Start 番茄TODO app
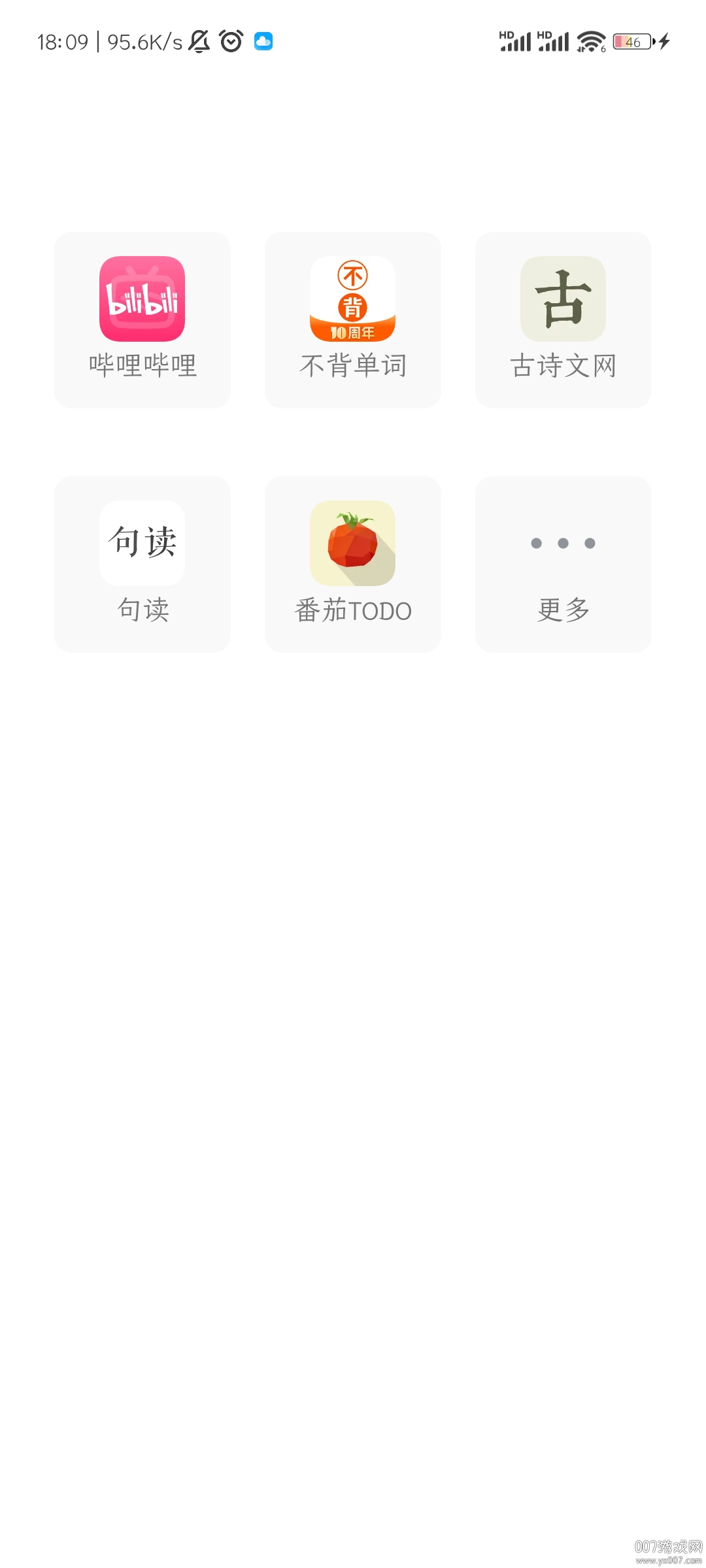The height and width of the screenshot is (1568, 706). (x=353, y=564)
